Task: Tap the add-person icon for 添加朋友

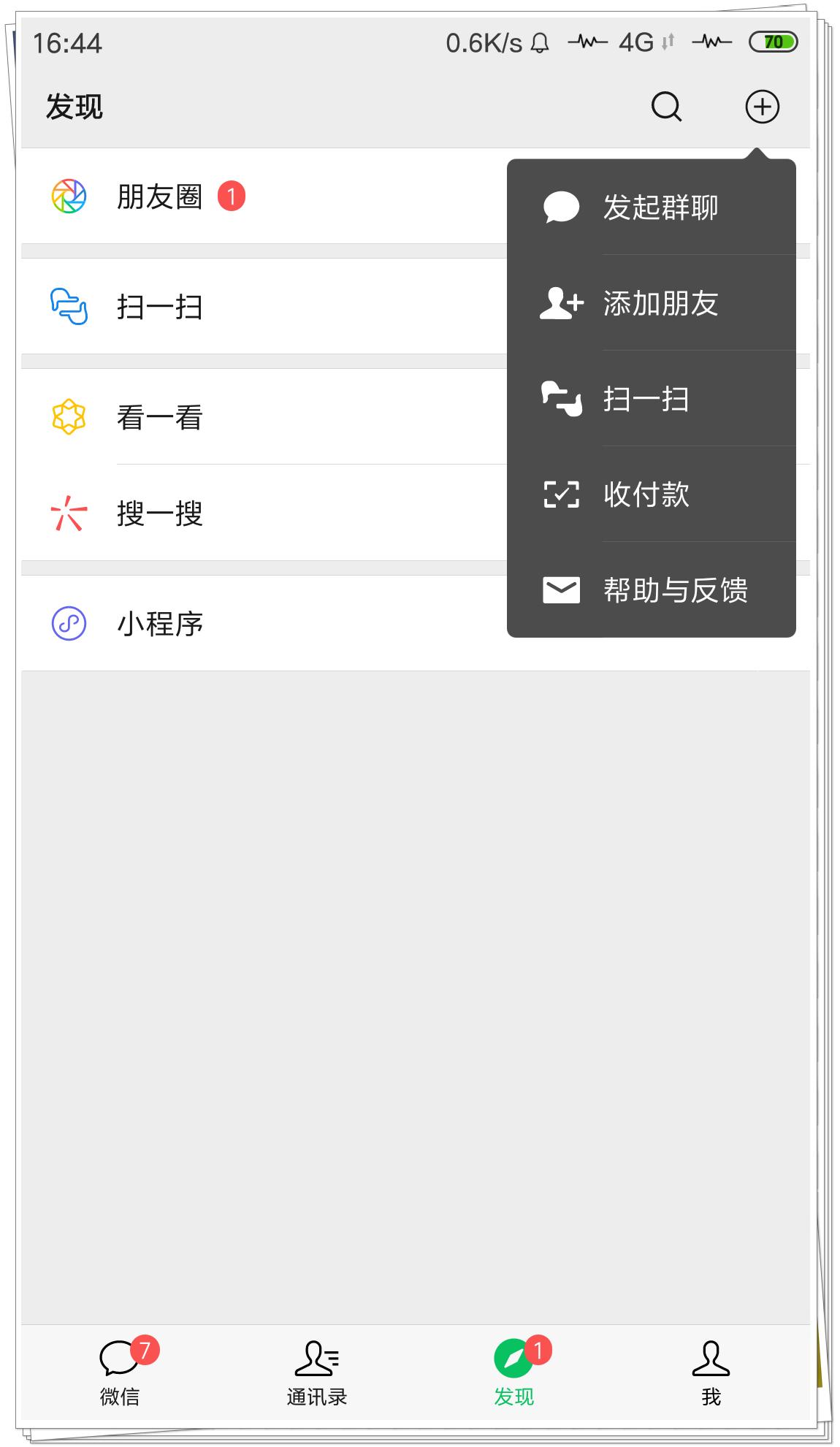Action: (x=561, y=305)
